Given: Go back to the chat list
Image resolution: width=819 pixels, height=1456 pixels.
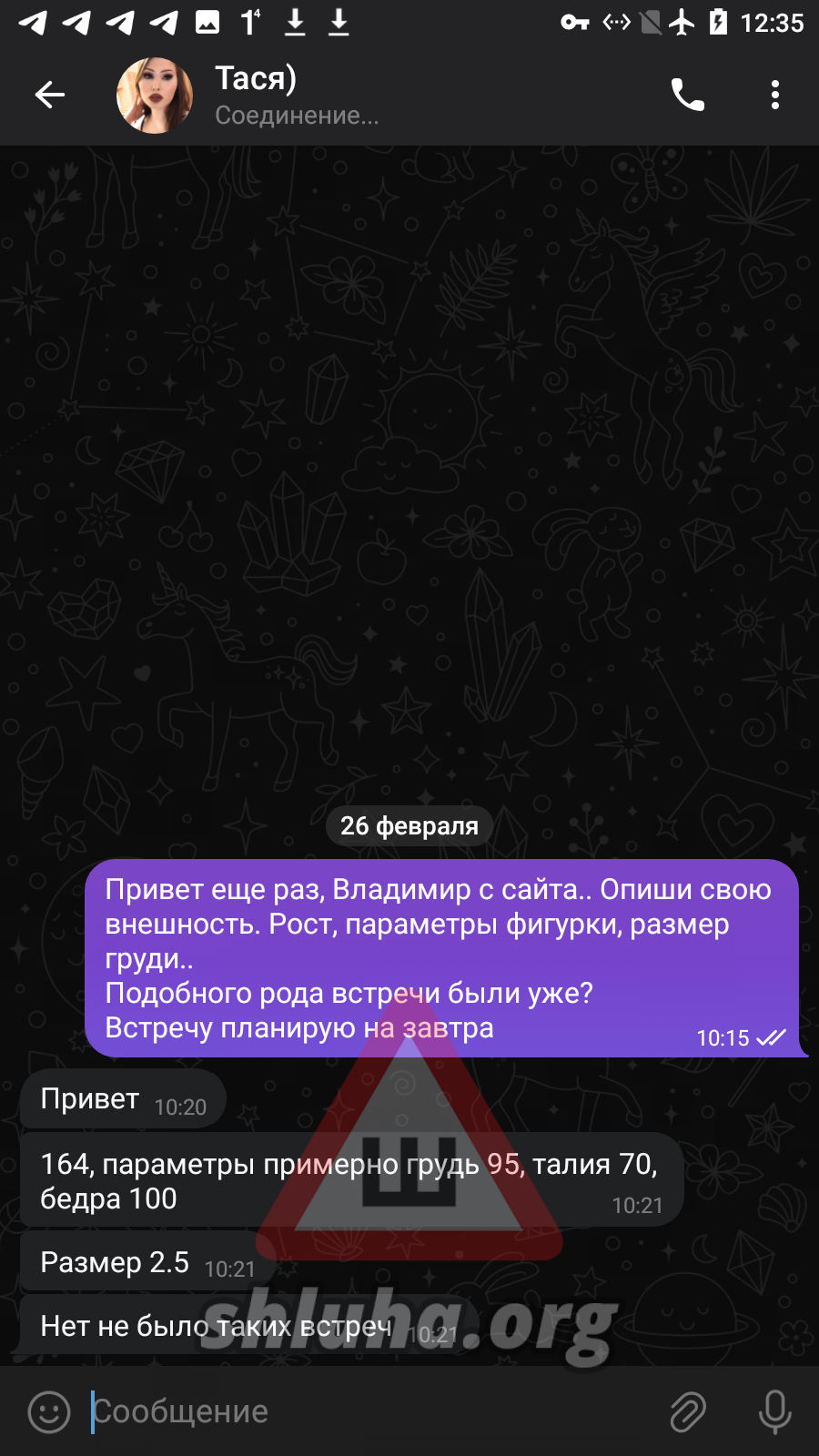Looking at the screenshot, I should coord(49,95).
